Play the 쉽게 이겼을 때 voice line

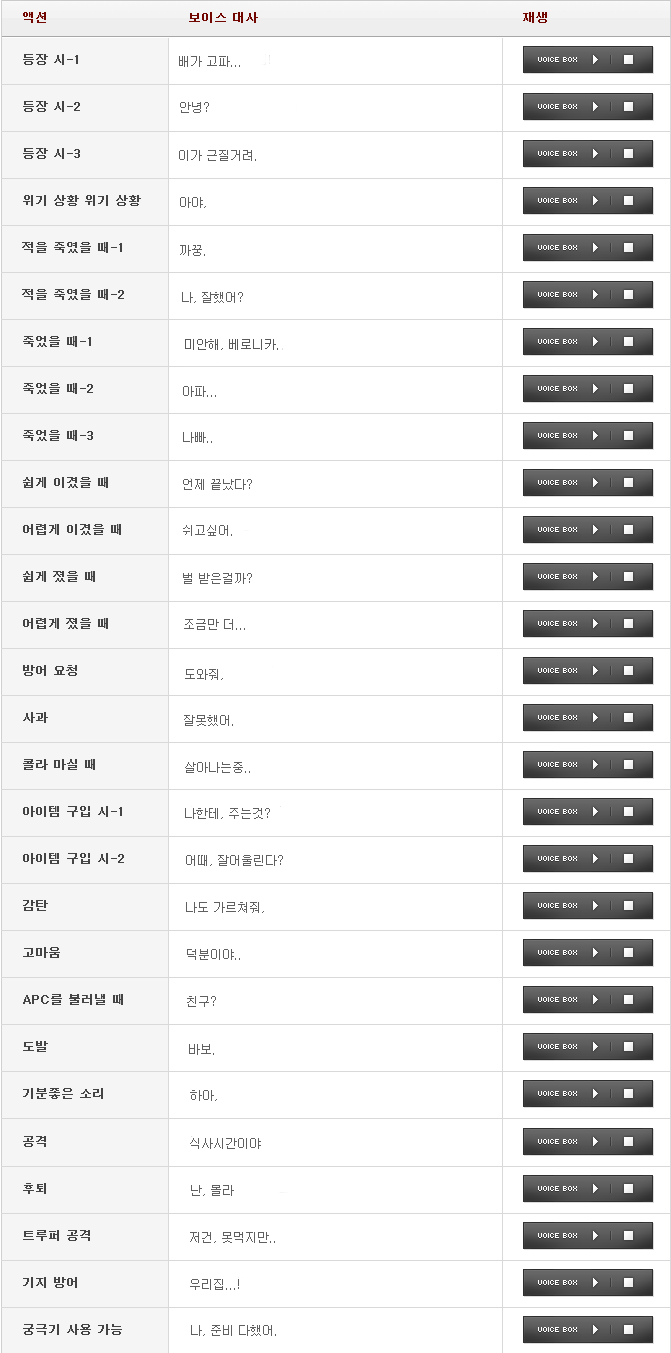click(x=595, y=482)
